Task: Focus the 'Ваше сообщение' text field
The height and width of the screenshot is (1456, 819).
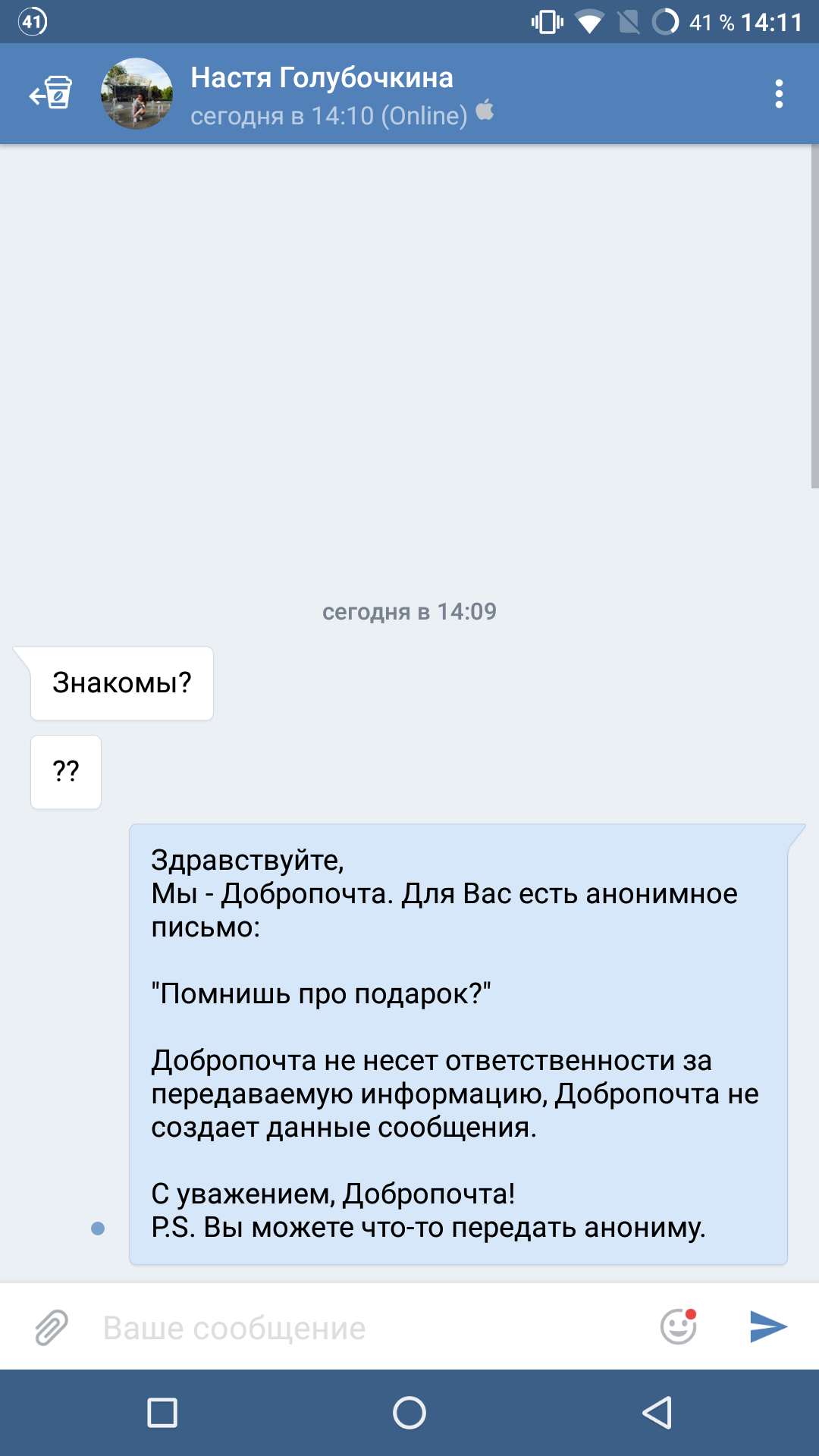Action: pyautogui.click(x=372, y=1327)
